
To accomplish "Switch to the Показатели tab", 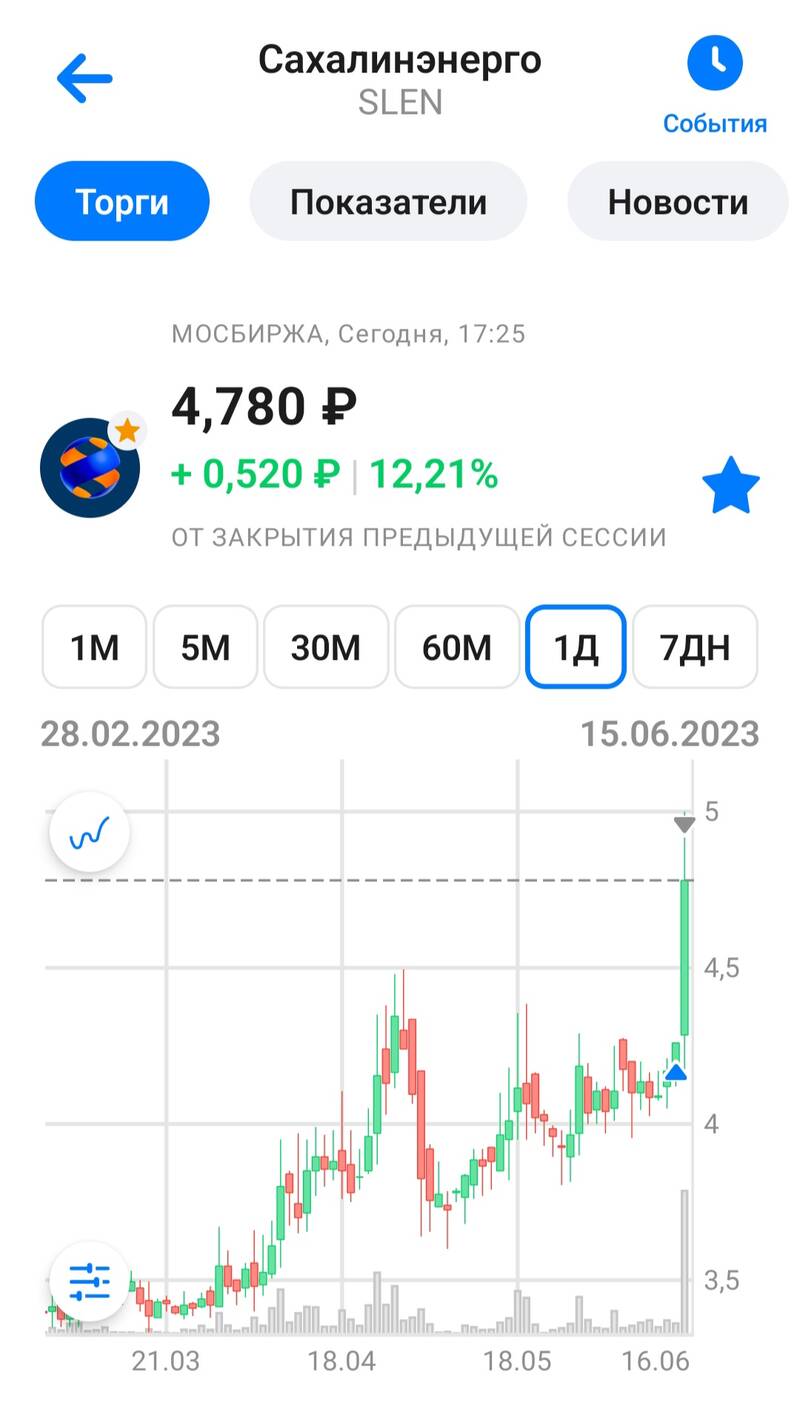I will [x=388, y=202].
